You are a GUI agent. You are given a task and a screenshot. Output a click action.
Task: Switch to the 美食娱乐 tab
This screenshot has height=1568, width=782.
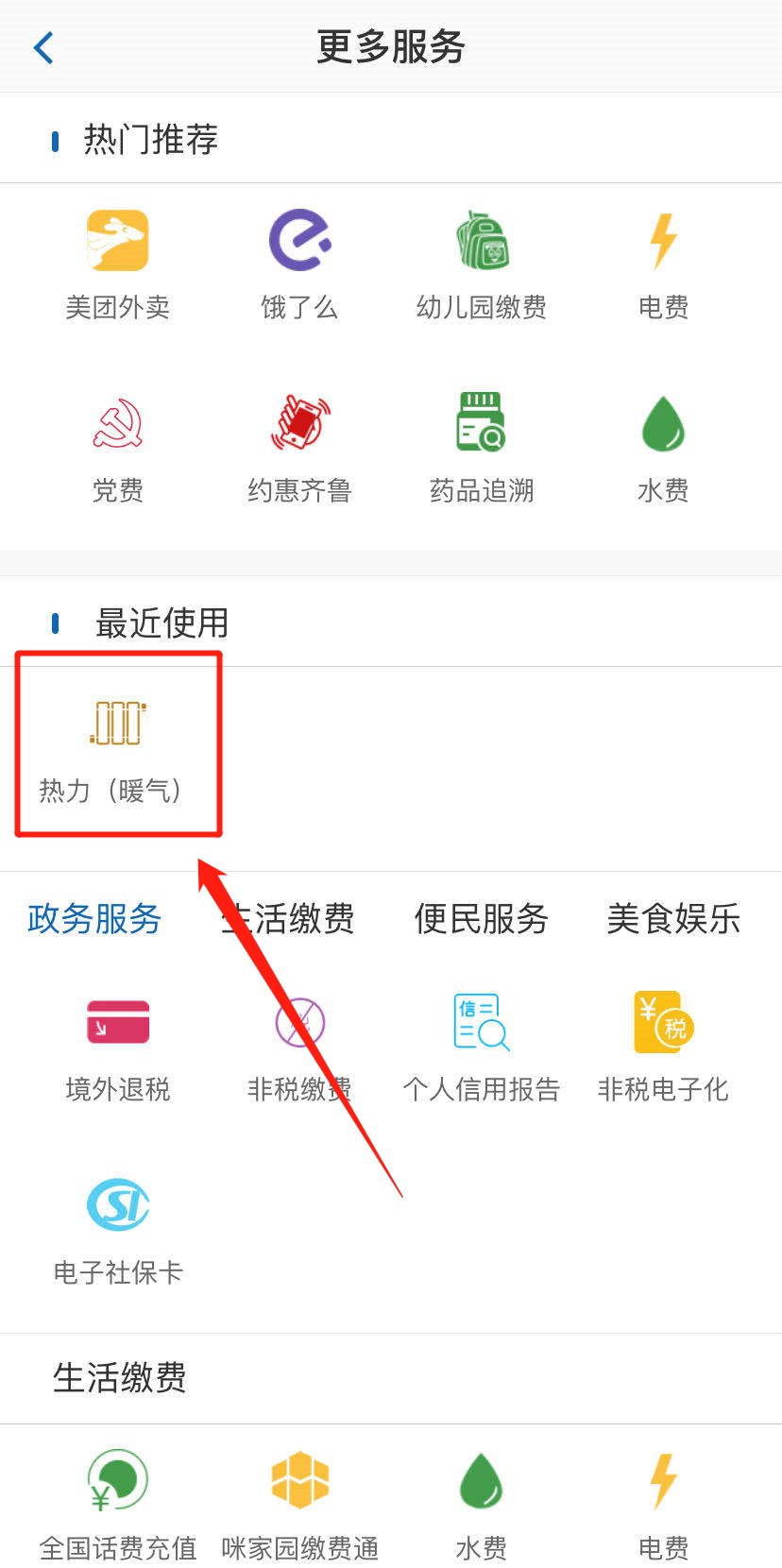pyautogui.click(x=673, y=918)
